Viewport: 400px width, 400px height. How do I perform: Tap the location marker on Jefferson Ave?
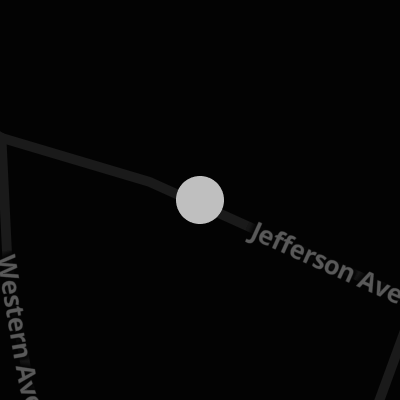(200, 200)
